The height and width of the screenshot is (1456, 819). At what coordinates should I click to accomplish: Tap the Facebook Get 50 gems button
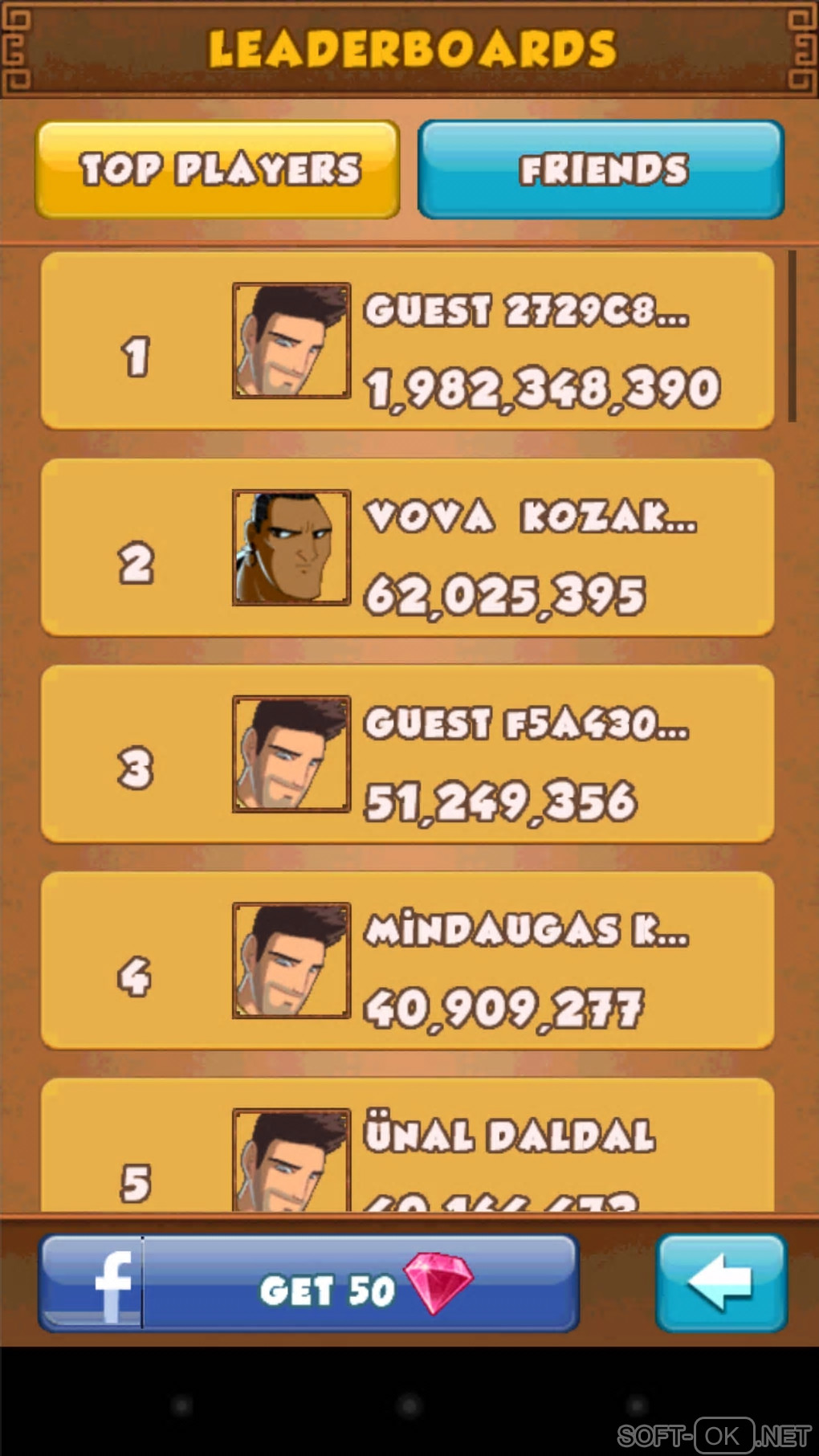[x=309, y=1283]
